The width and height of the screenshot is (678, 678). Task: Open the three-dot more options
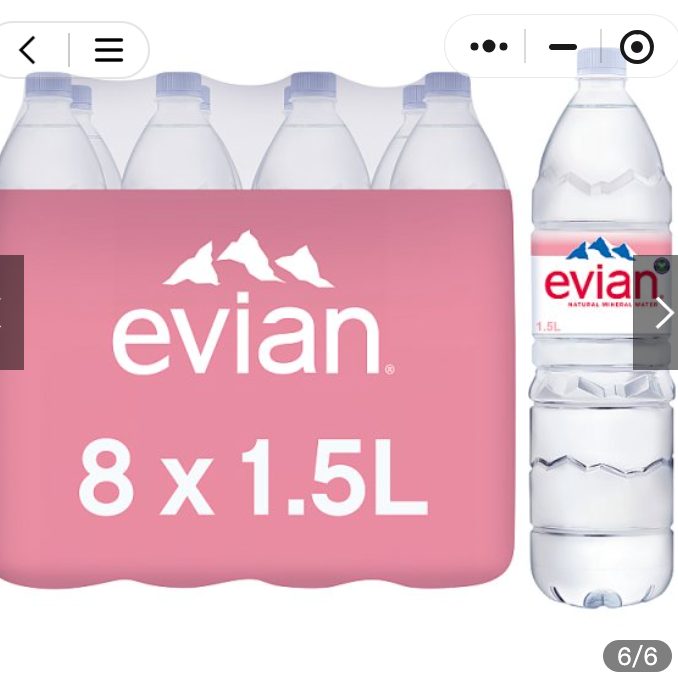tap(489, 46)
